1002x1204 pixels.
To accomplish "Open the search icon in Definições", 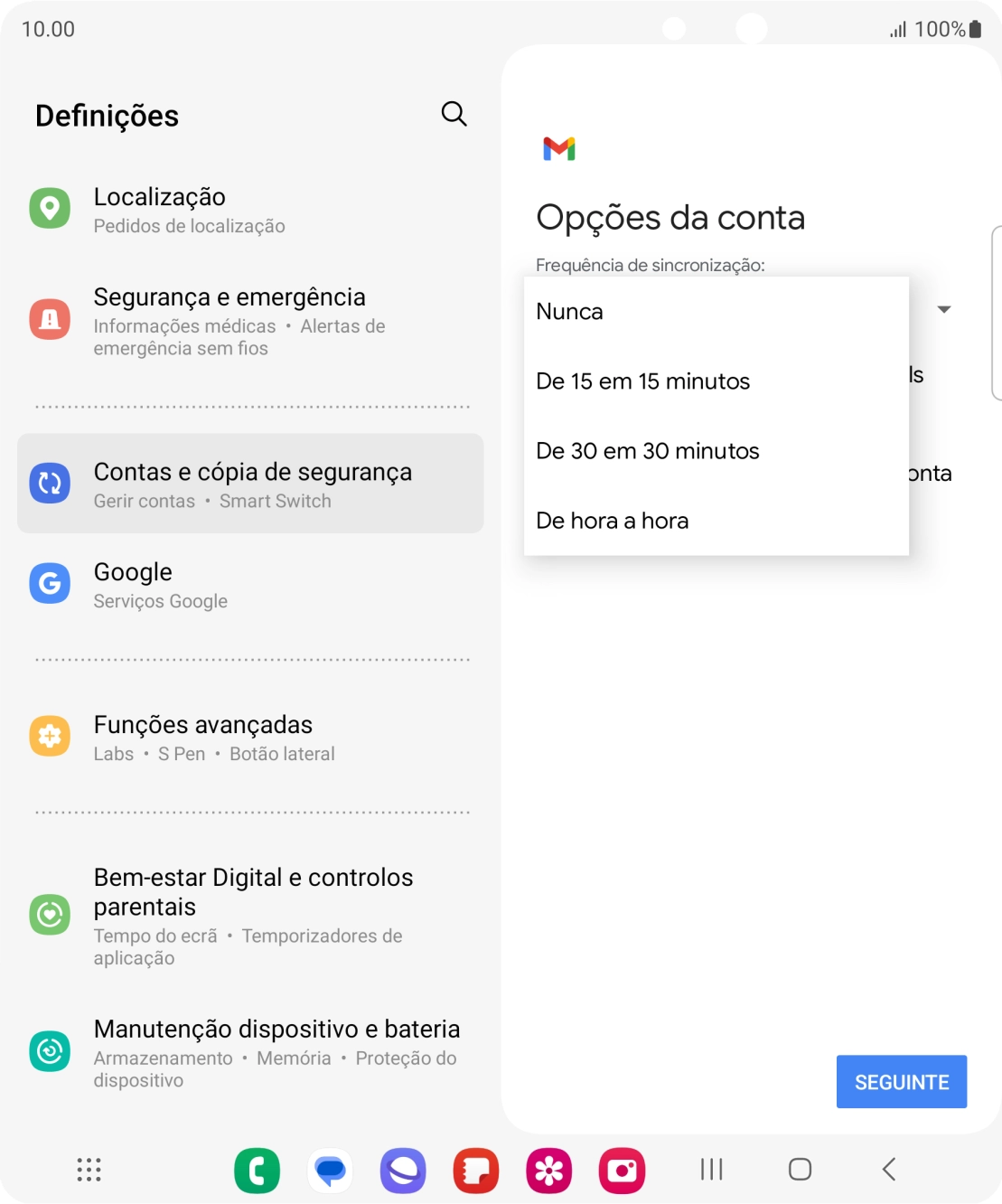I will click(454, 114).
